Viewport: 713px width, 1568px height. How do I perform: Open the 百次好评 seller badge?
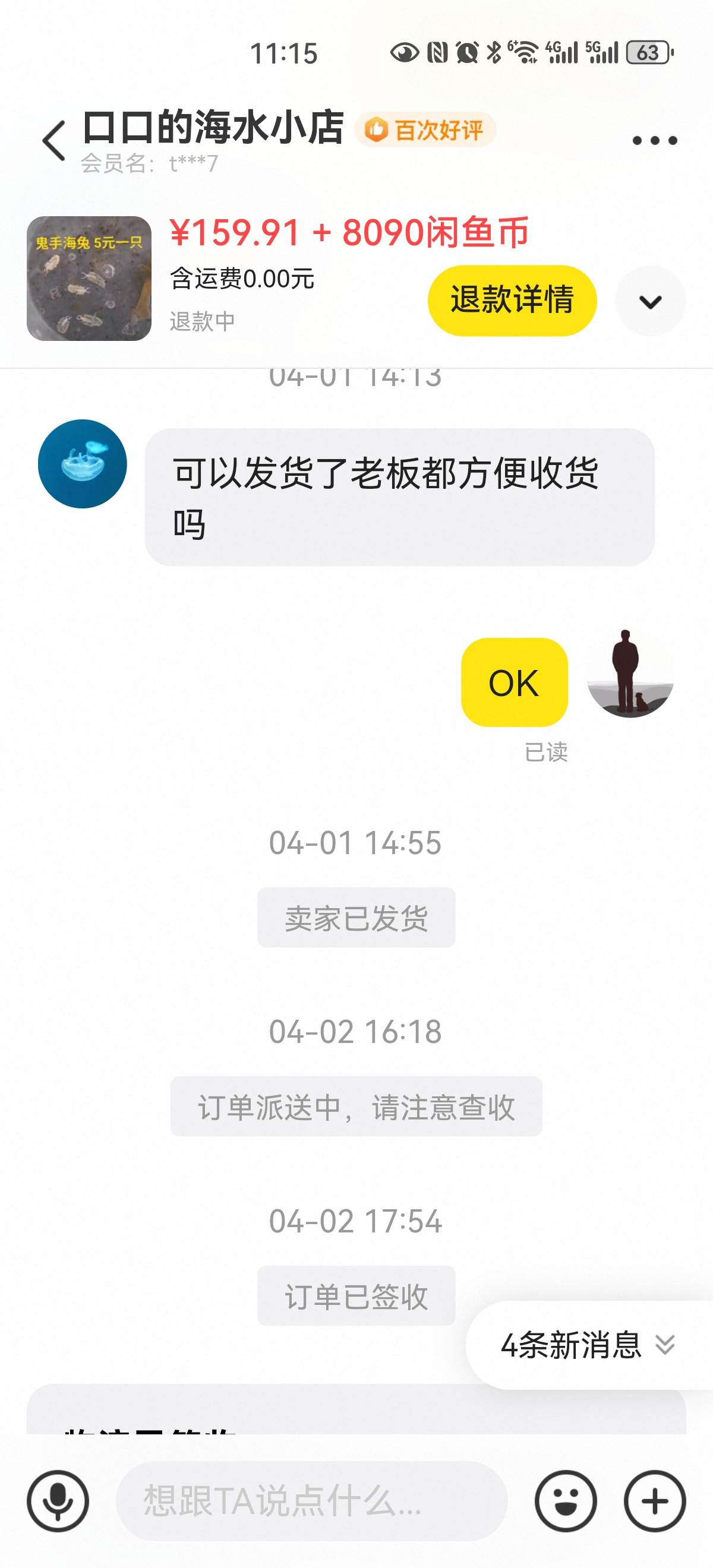(x=425, y=129)
